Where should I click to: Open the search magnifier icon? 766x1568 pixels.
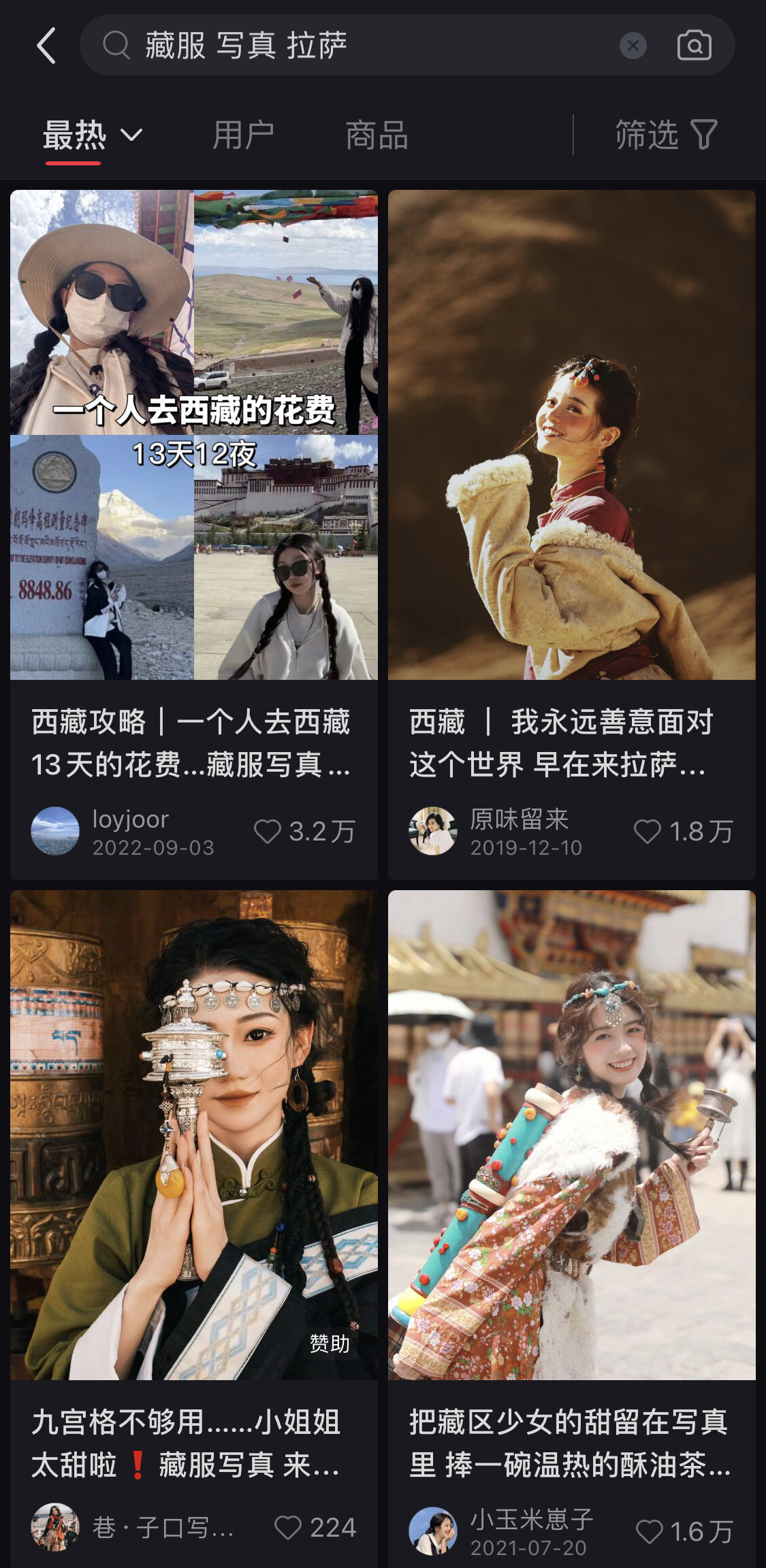tap(116, 46)
